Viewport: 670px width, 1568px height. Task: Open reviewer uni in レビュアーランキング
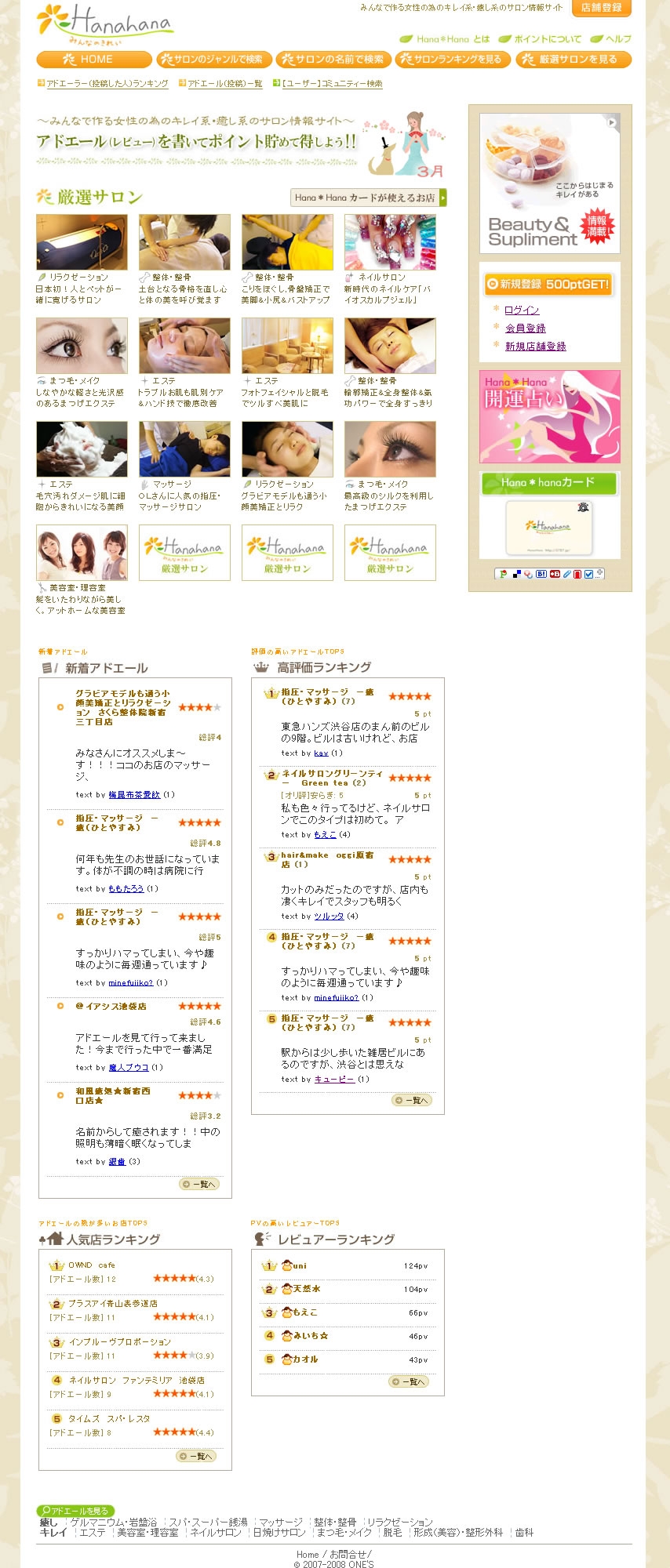tap(300, 1265)
